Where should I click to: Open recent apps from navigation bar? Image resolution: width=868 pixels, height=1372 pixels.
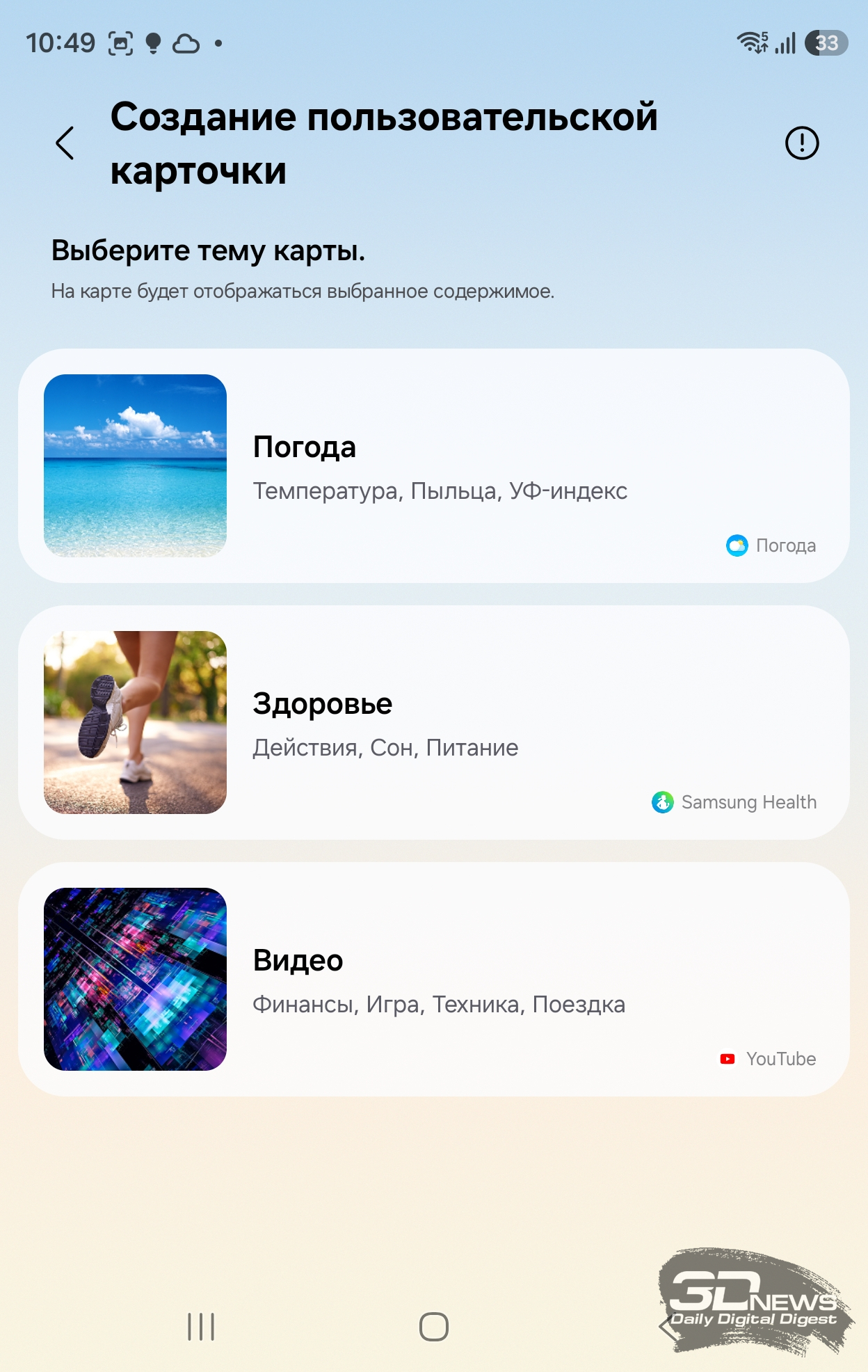[201, 1327]
